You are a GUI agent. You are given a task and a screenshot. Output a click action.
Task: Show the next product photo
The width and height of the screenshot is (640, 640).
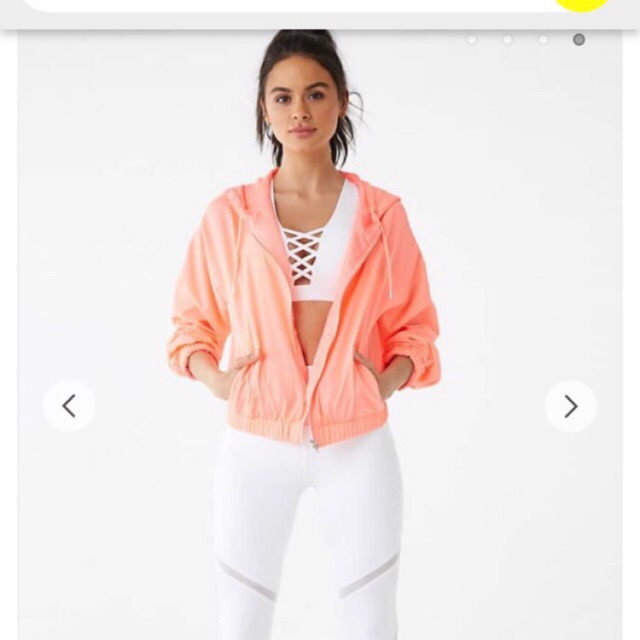570,406
